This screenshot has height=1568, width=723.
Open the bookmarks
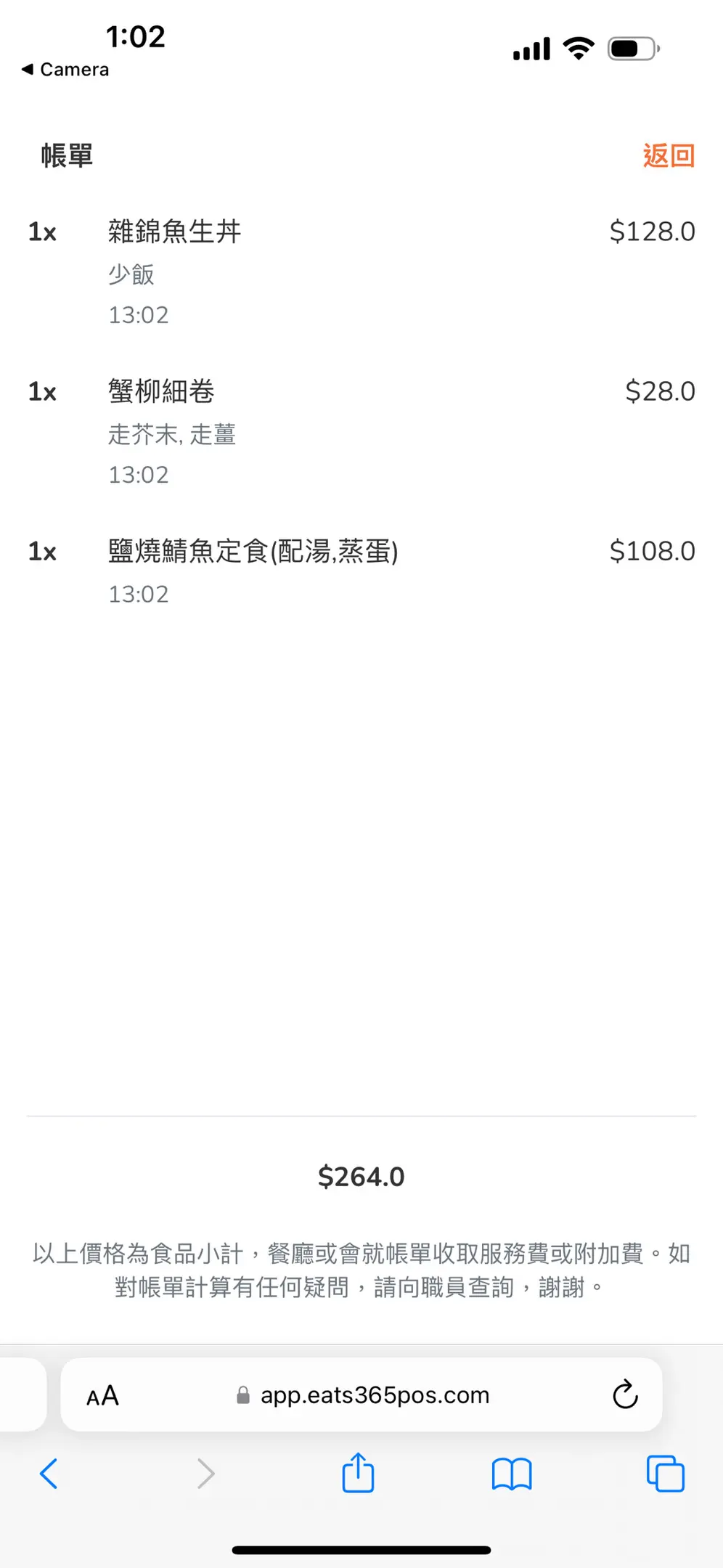click(x=512, y=1474)
